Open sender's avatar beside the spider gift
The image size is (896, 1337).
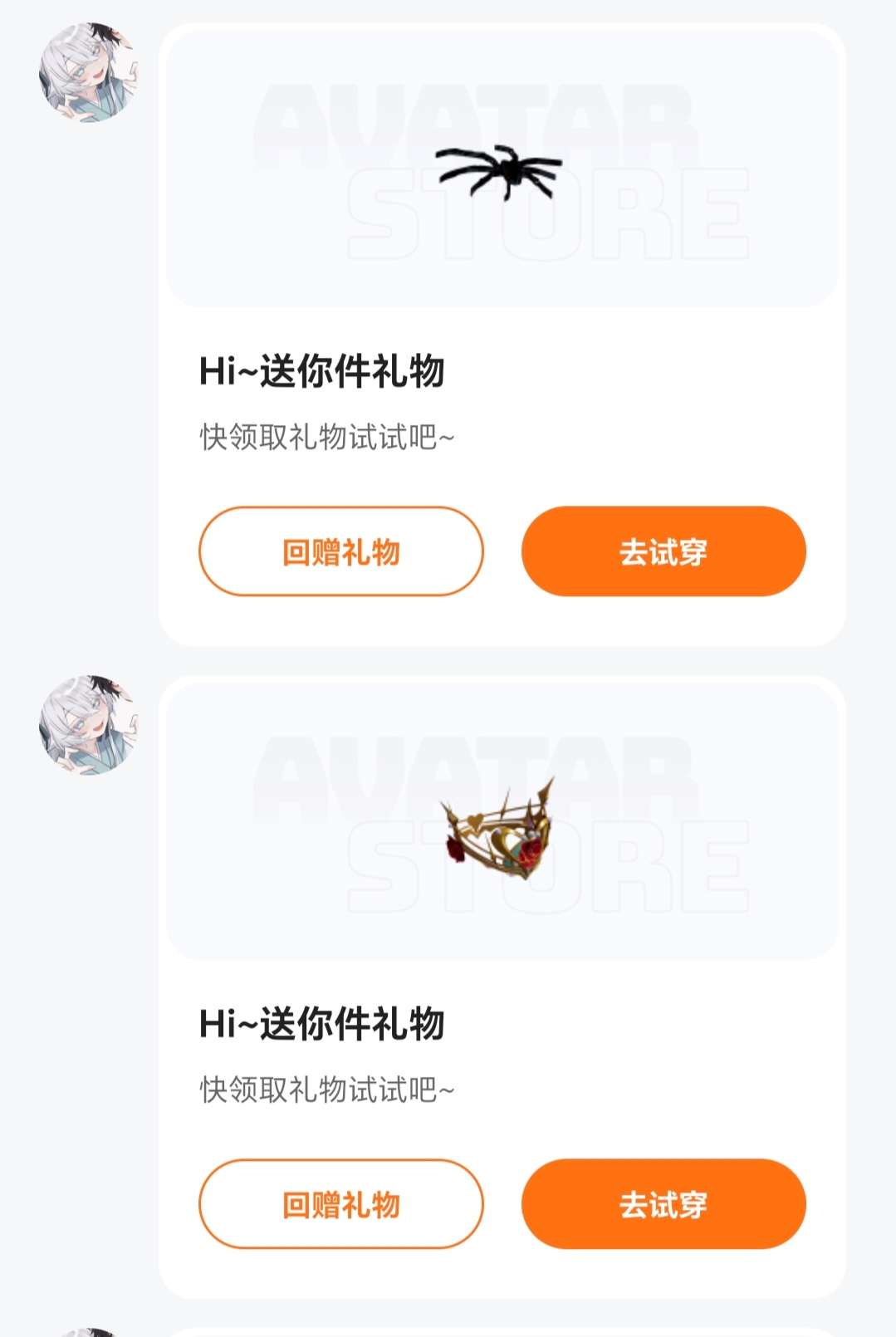click(88, 73)
